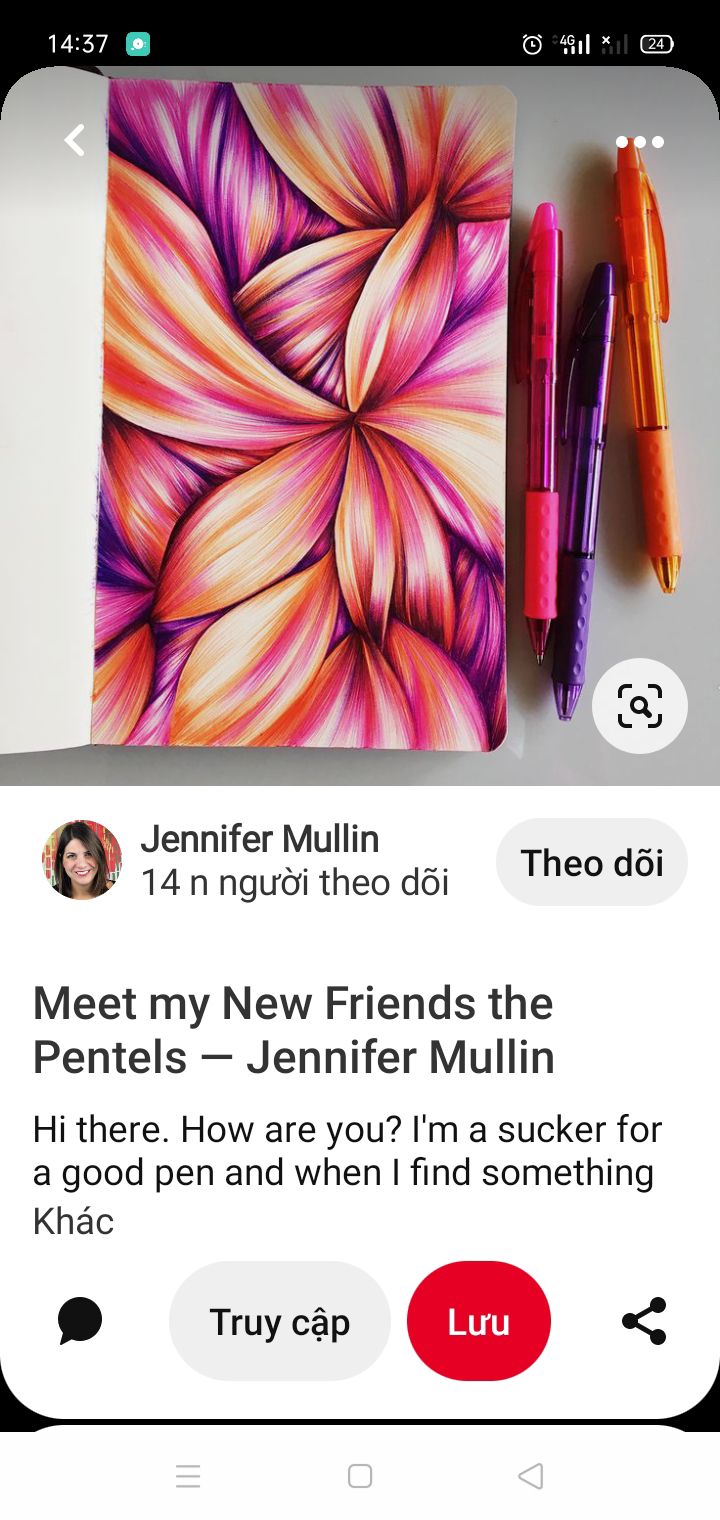Tap the system back navigation button
720x1520 pixels.
click(x=531, y=1476)
